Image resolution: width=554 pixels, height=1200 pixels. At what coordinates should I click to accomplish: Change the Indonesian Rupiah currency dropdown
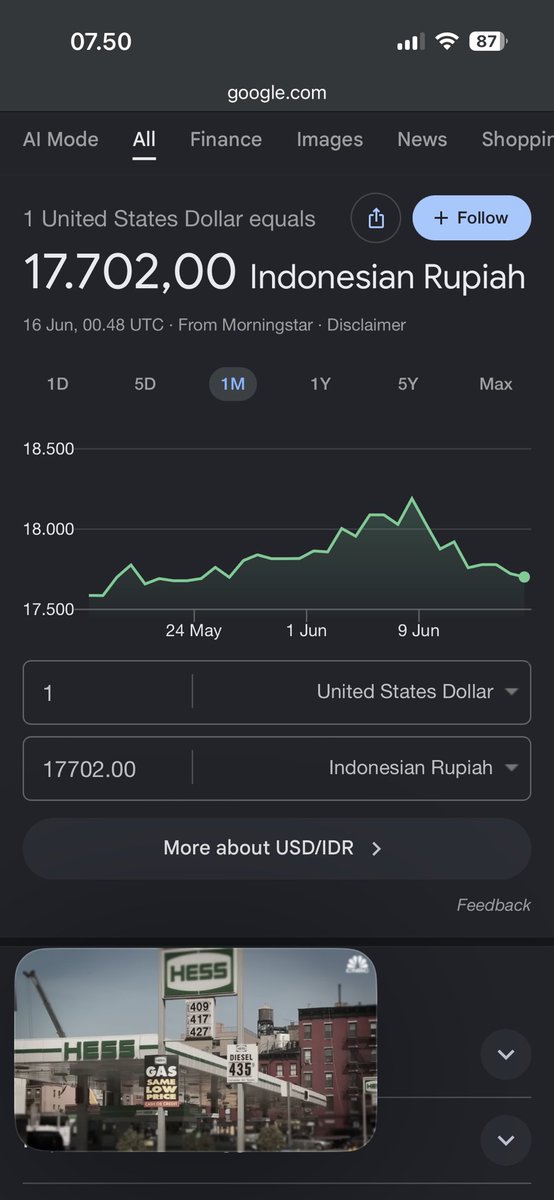(361, 769)
